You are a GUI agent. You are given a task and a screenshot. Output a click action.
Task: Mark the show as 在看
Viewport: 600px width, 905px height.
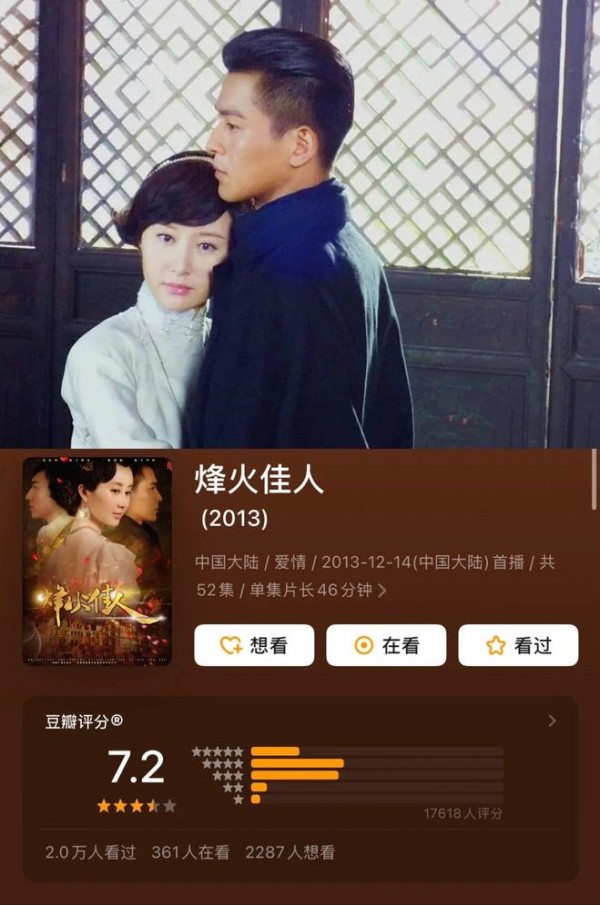386,645
